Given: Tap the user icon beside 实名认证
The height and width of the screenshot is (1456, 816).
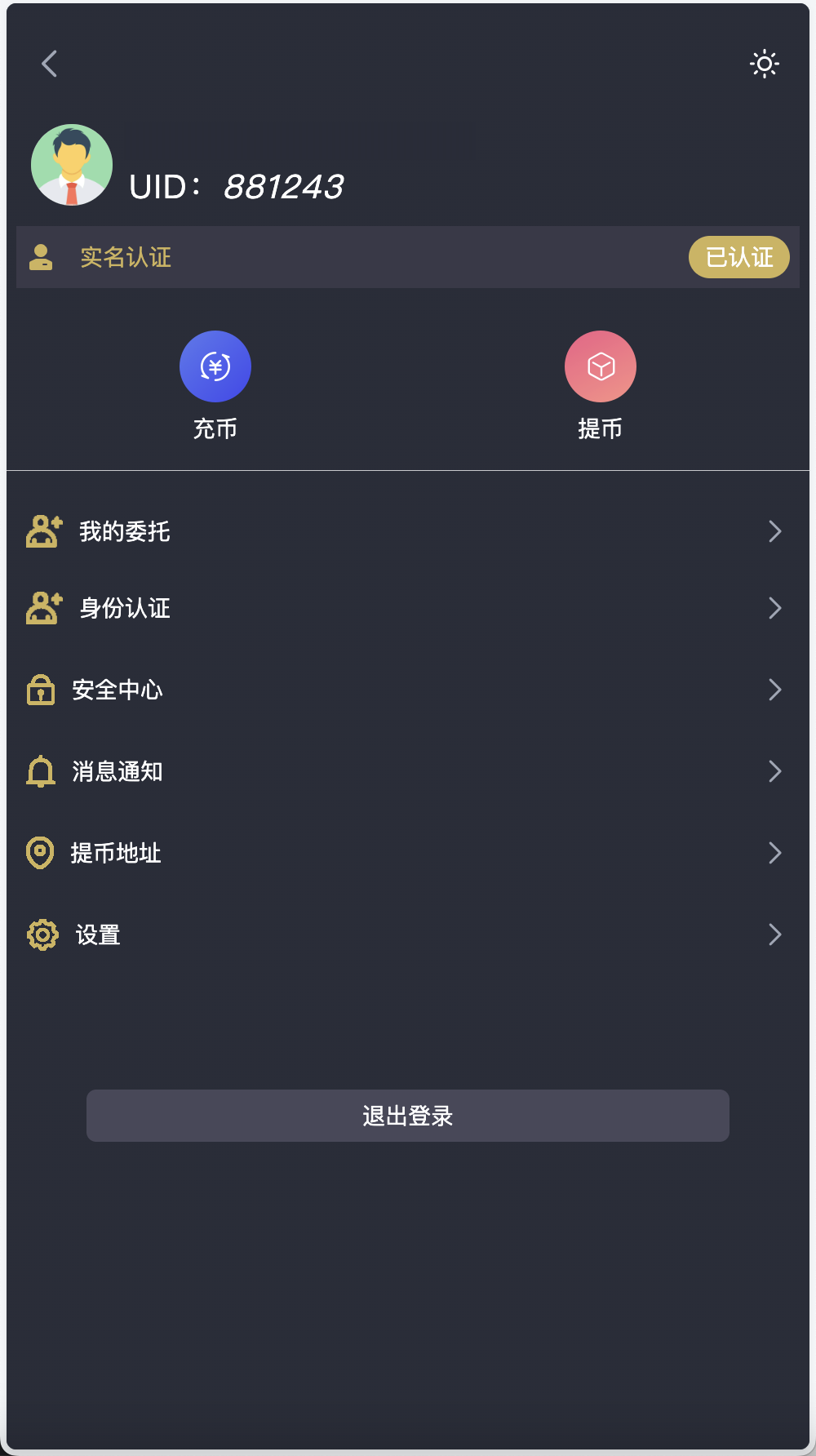Looking at the screenshot, I should point(40,256).
